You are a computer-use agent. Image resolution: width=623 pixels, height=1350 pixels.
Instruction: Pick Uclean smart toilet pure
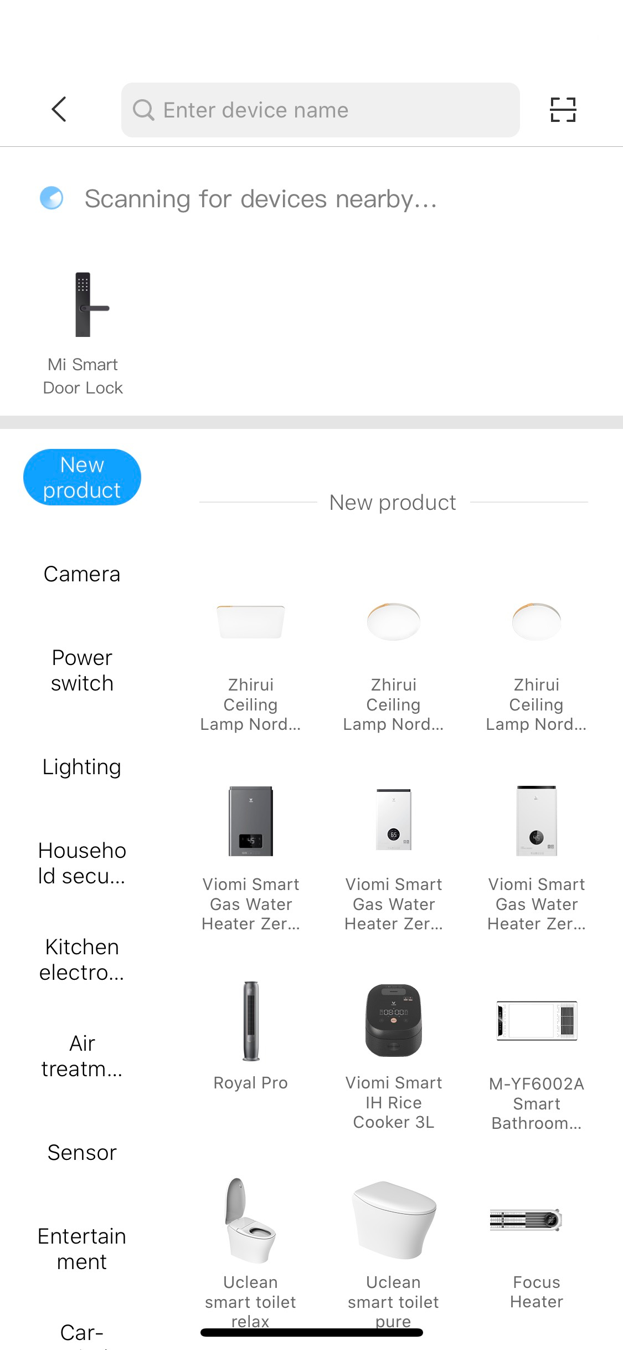[x=393, y=1250]
